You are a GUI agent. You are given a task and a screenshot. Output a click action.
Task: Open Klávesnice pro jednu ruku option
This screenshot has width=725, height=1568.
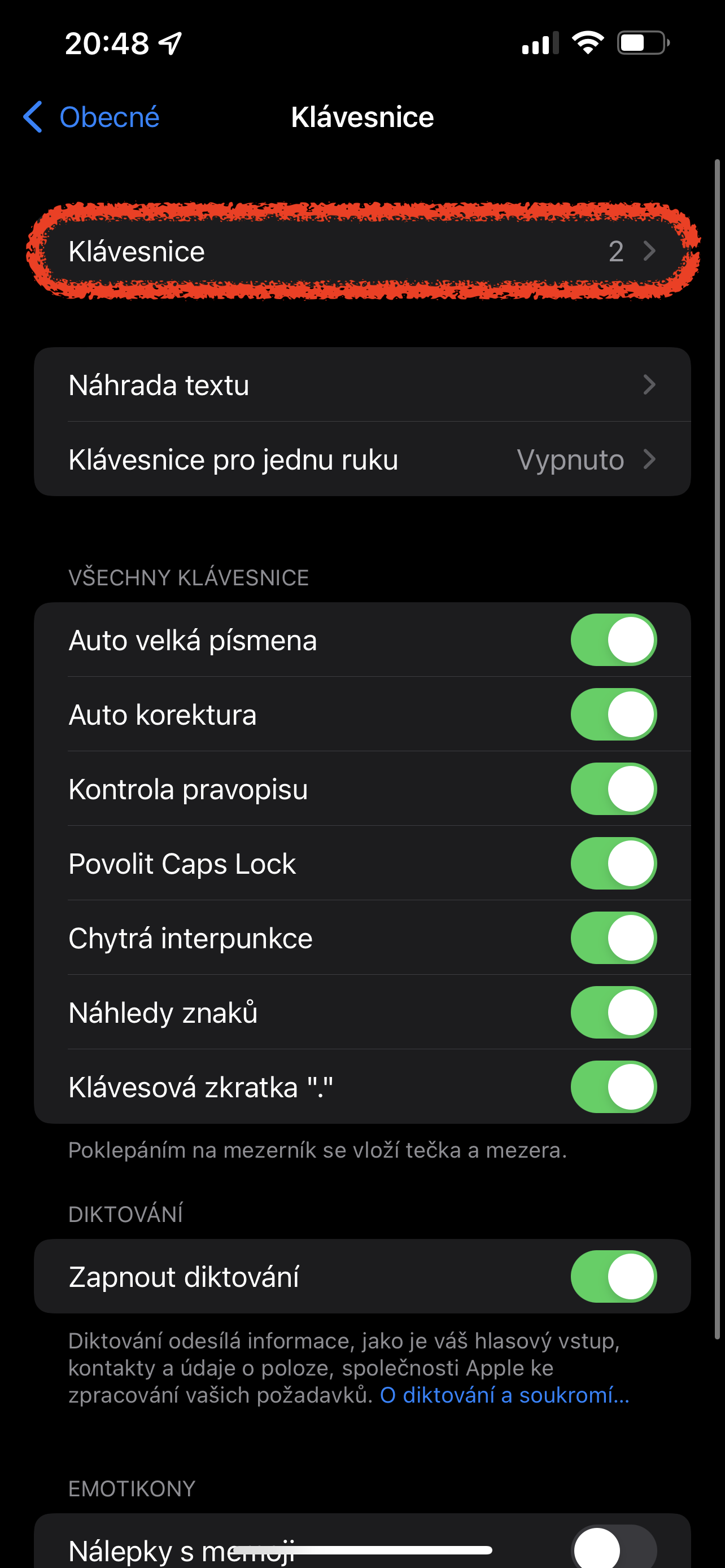(362, 459)
